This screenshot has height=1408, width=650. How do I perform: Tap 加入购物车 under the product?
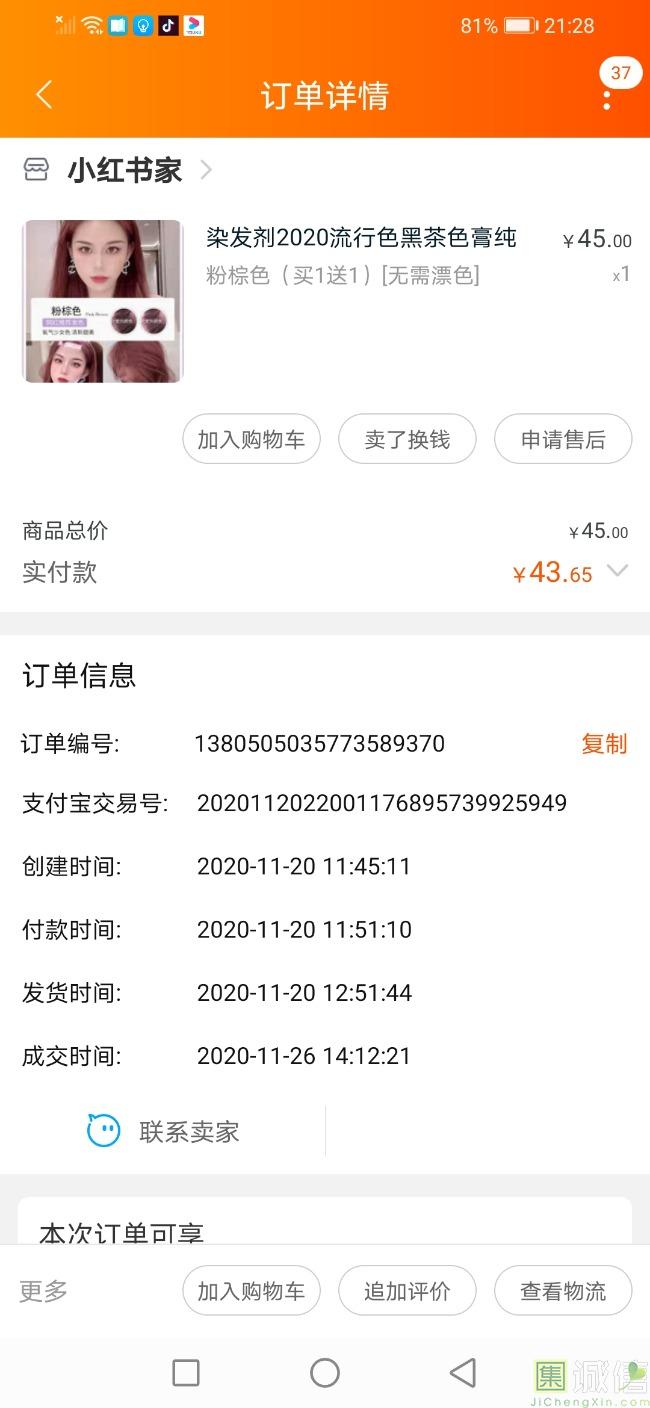pyautogui.click(x=251, y=439)
